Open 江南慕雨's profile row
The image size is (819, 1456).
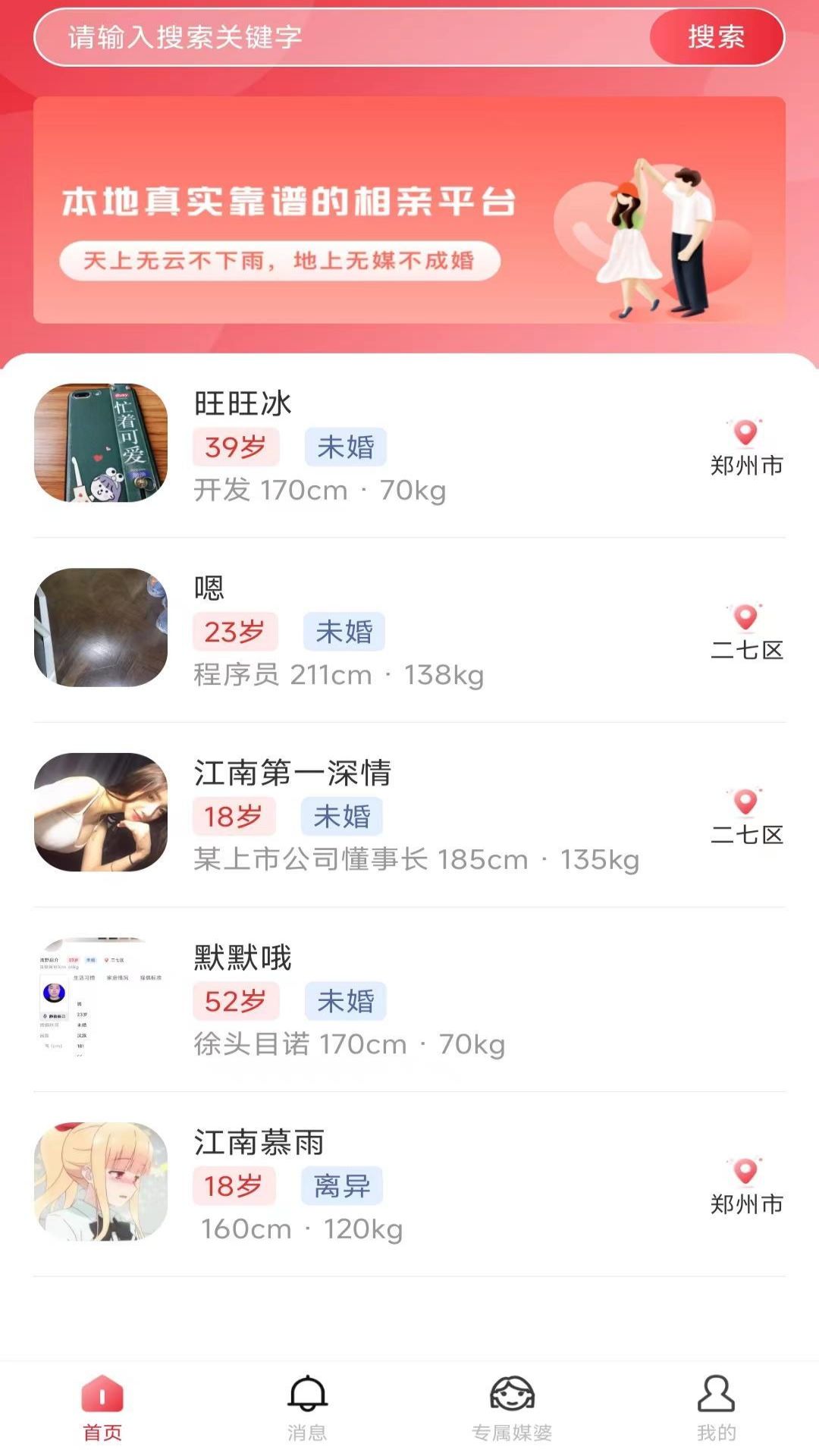tap(409, 1183)
